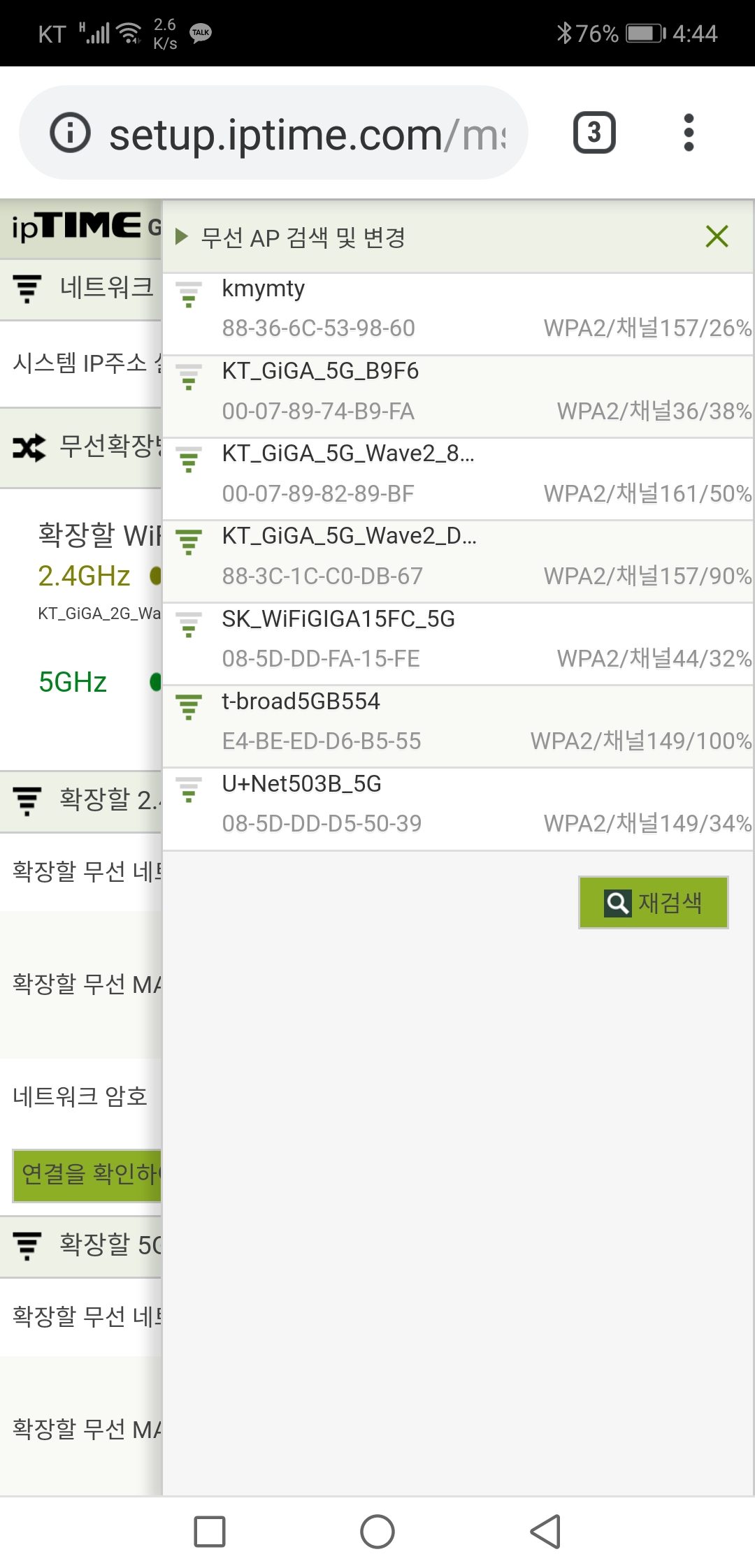Select the kmymty access point
Viewport: 755px width, 1568px height.
(x=459, y=314)
